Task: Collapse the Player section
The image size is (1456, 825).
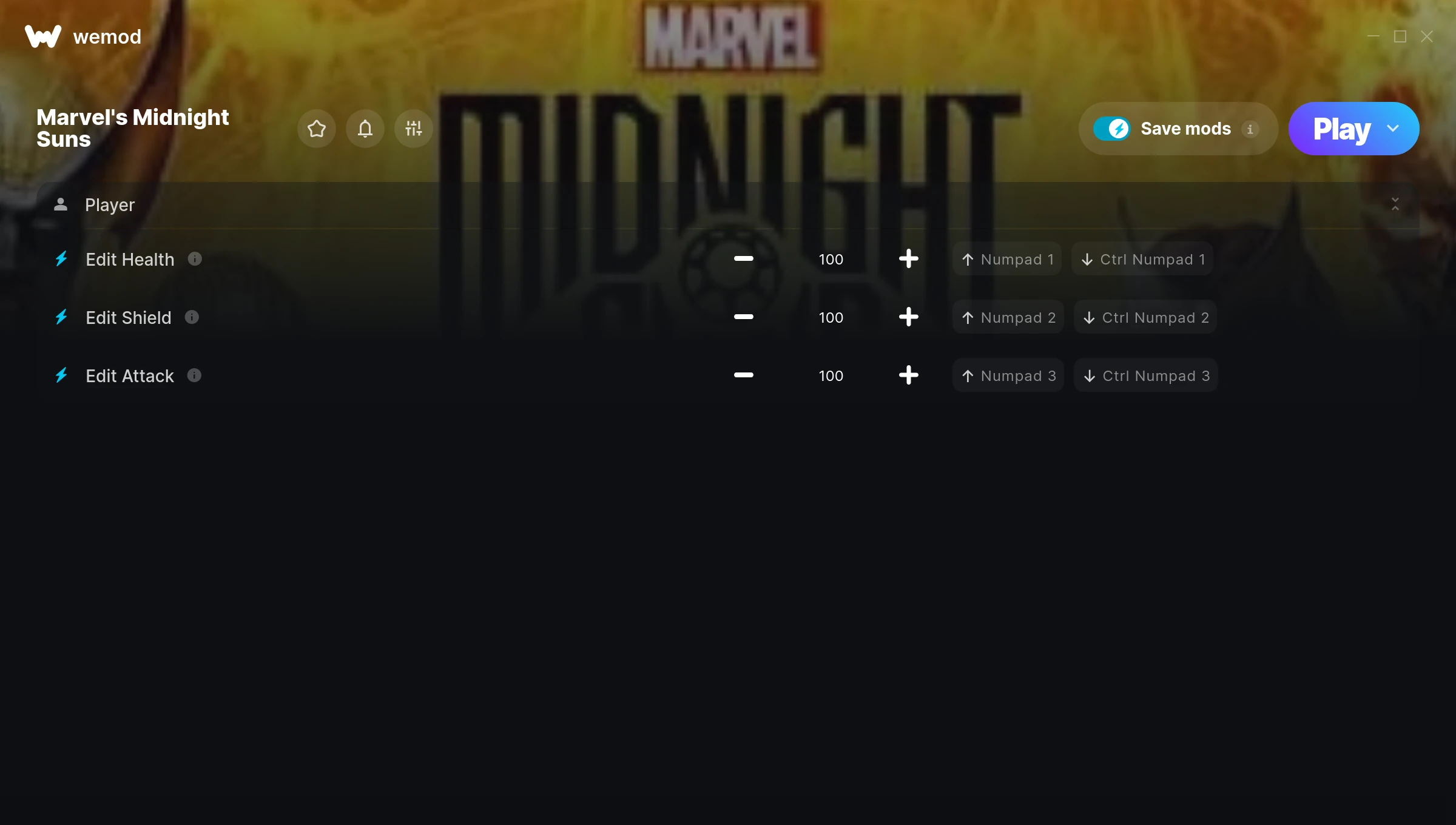Action: [1395, 204]
